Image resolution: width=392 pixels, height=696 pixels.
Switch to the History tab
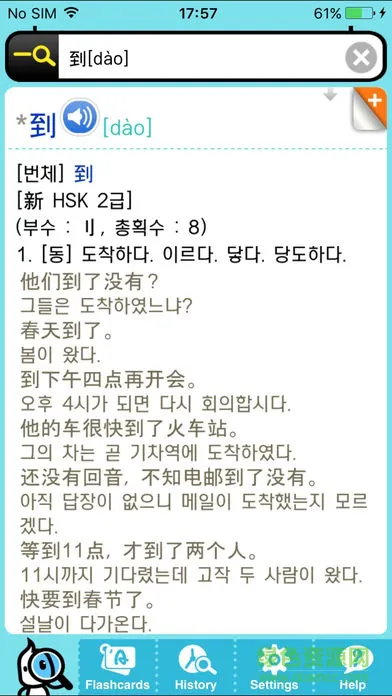pyautogui.click(x=196, y=667)
